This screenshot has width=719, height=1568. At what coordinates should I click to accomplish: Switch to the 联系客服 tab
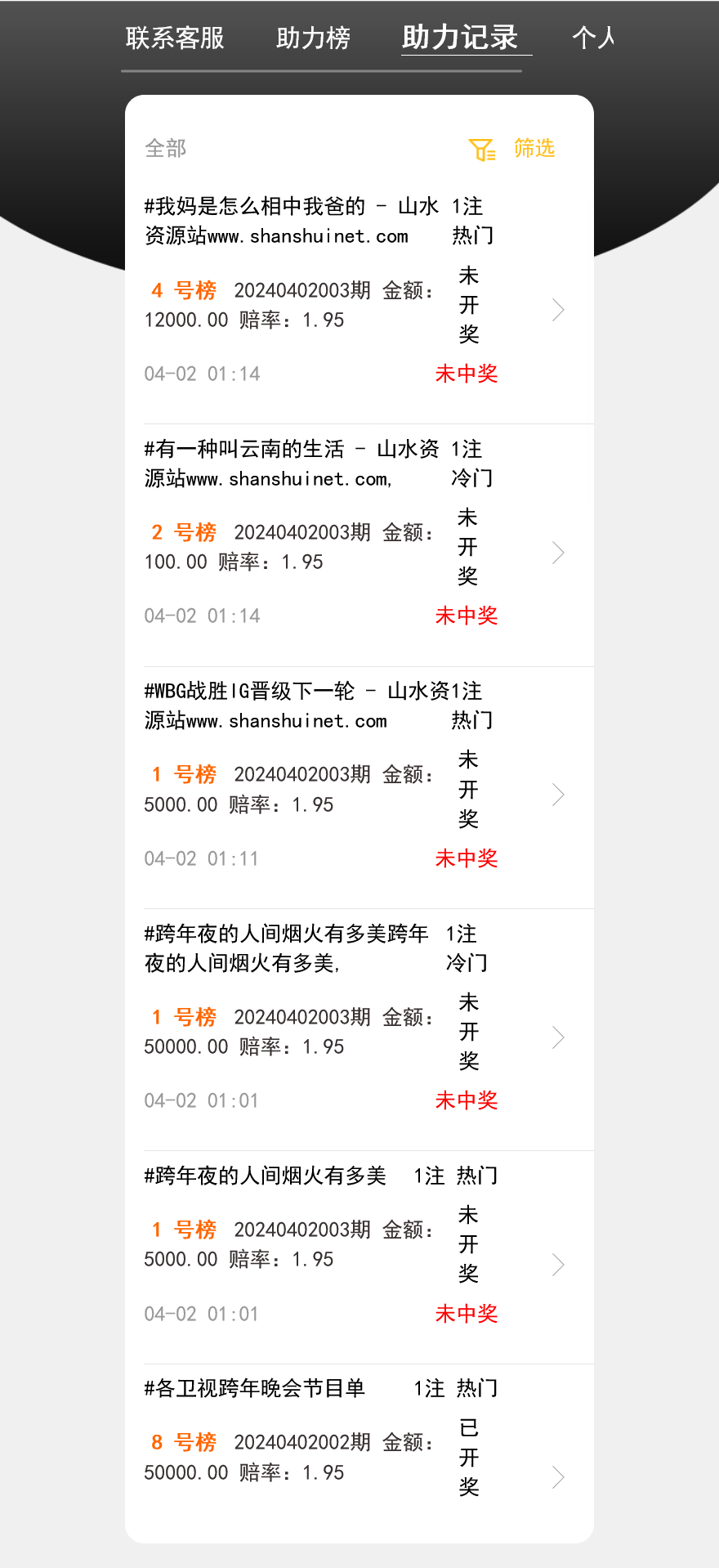tap(176, 38)
